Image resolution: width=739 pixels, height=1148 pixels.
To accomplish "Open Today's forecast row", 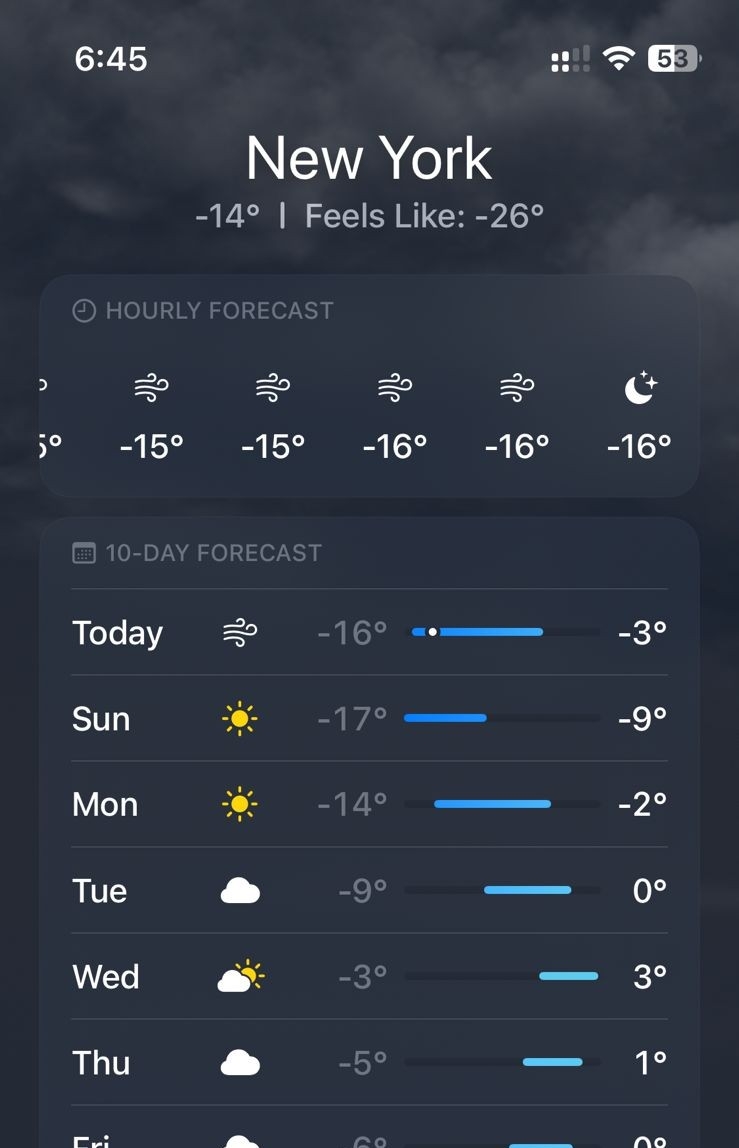I will coord(368,632).
